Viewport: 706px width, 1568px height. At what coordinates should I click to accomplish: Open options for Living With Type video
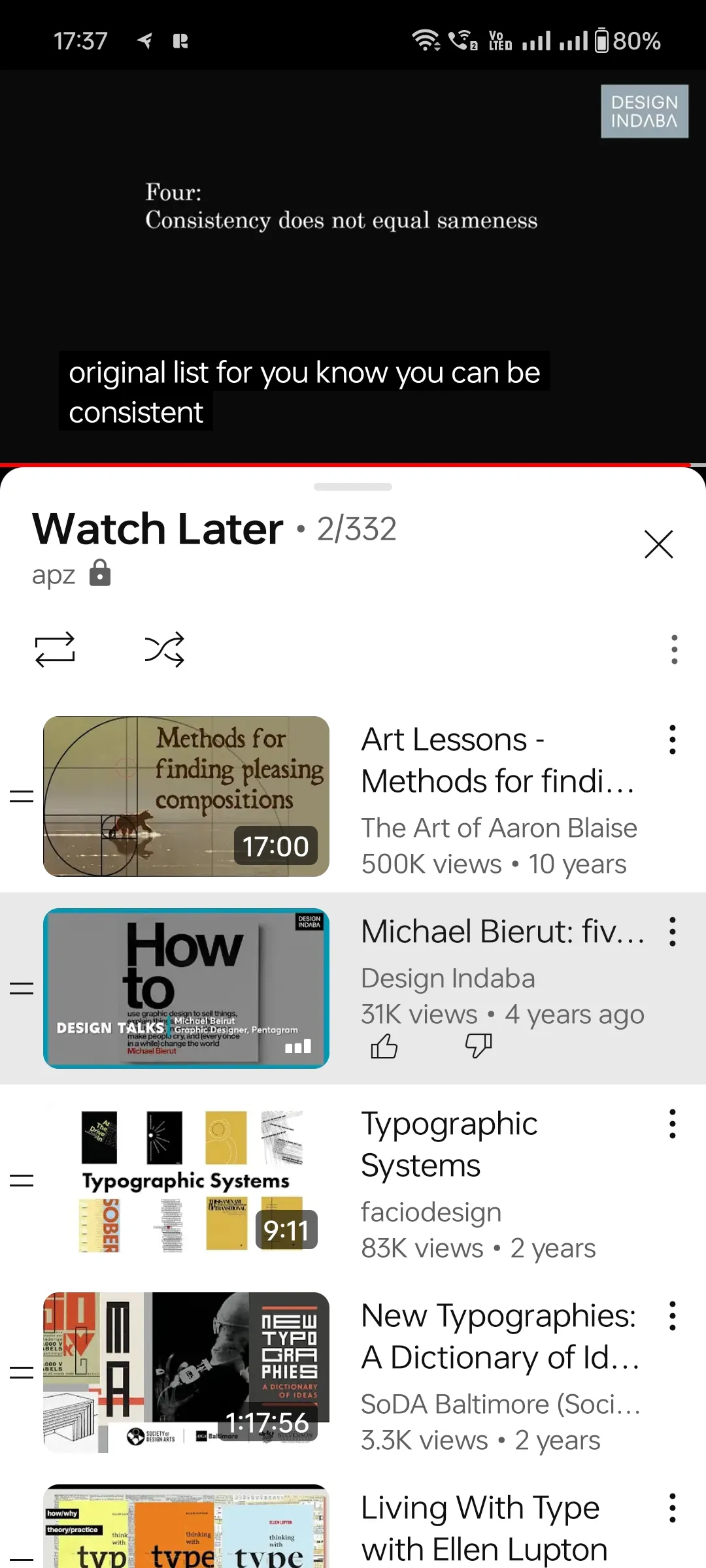(x=672, y=1508)
